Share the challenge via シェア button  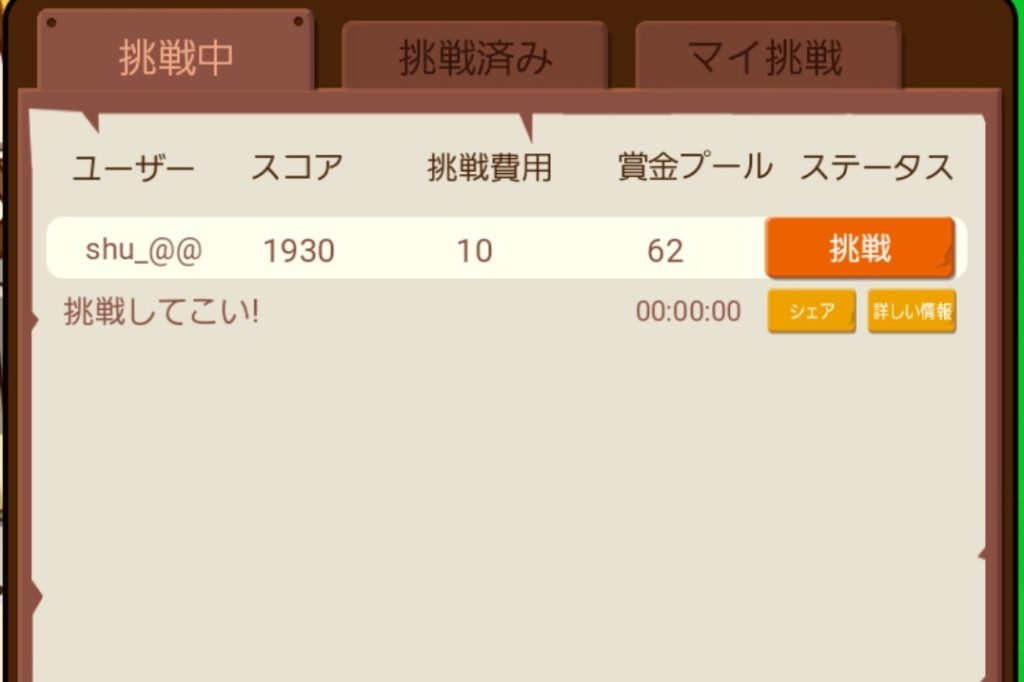pyautogui.click(x=811, y=311)
